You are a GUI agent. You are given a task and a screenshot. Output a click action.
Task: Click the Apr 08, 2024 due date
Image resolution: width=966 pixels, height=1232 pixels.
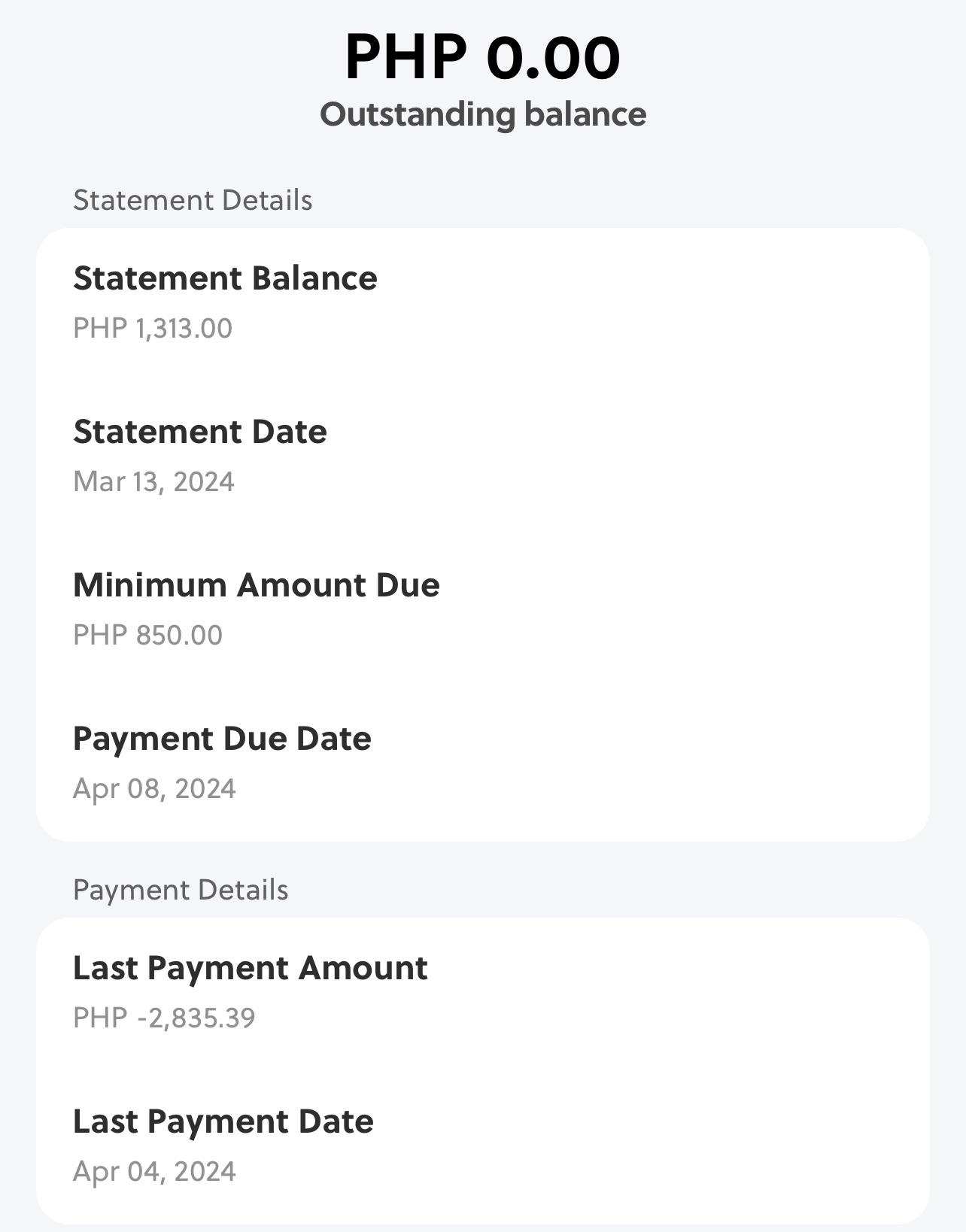coord(155,790)
